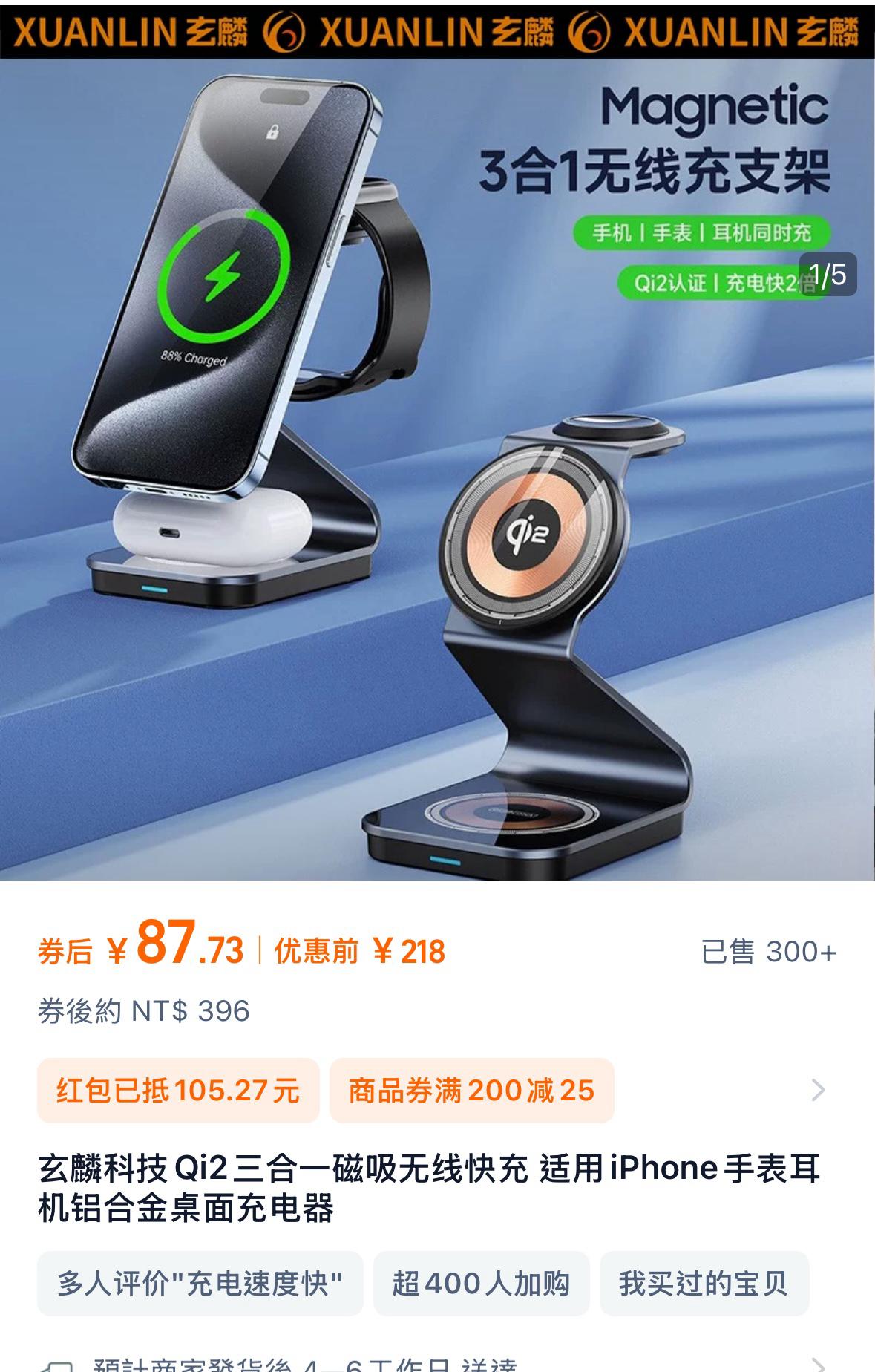Open the 我买过的宝贝 chip

click(704, 1283)
